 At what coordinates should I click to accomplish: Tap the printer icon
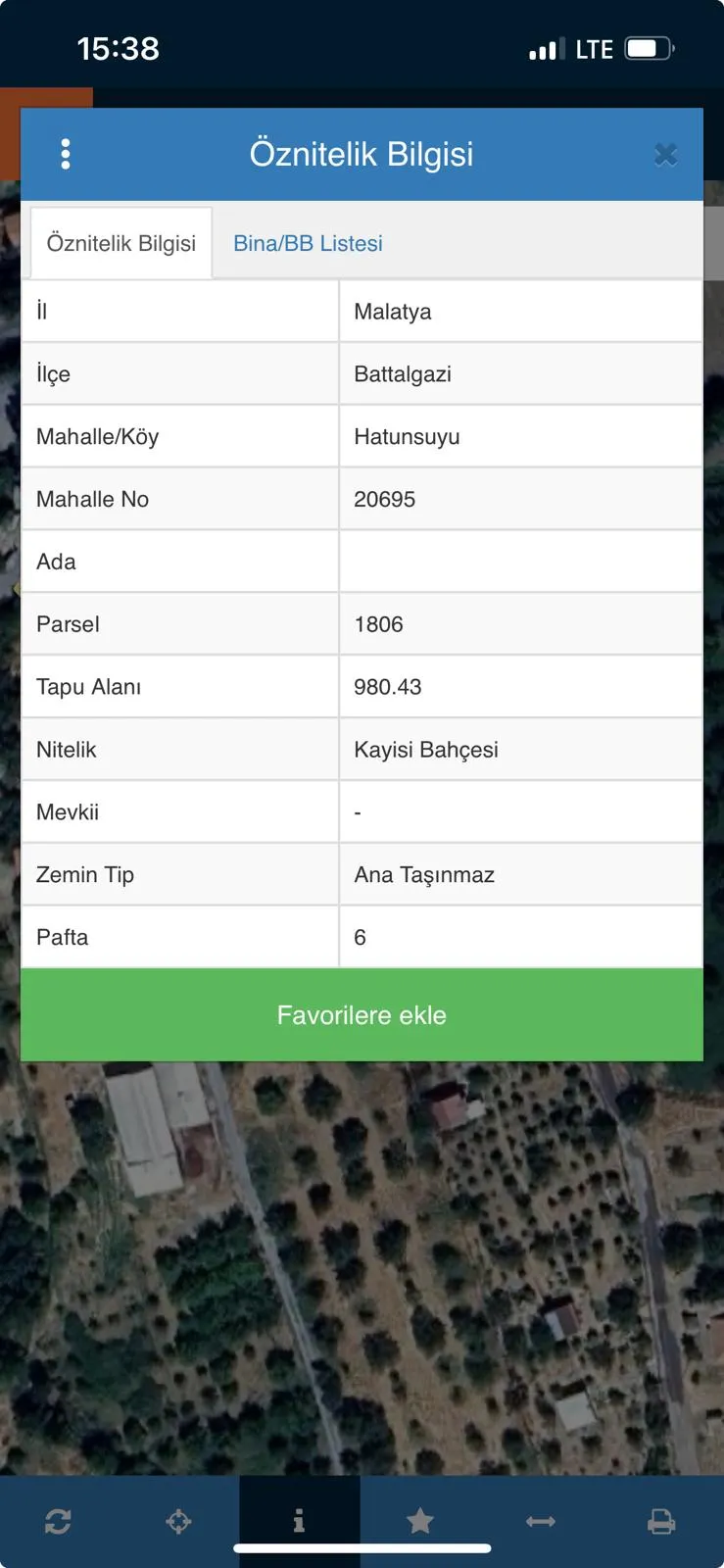[661, 1521]
